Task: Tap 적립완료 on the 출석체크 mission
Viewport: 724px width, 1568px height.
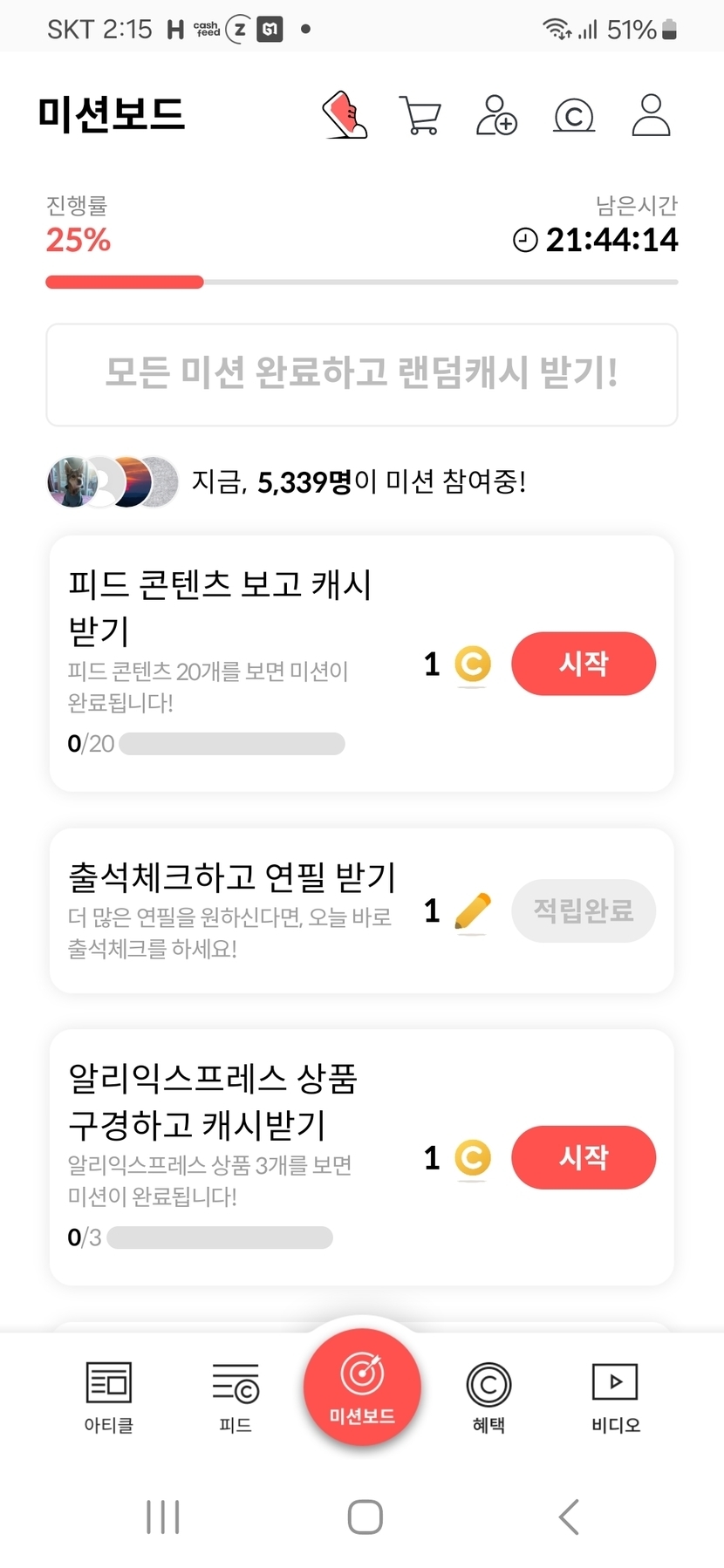Action: [x=583, y=910]
